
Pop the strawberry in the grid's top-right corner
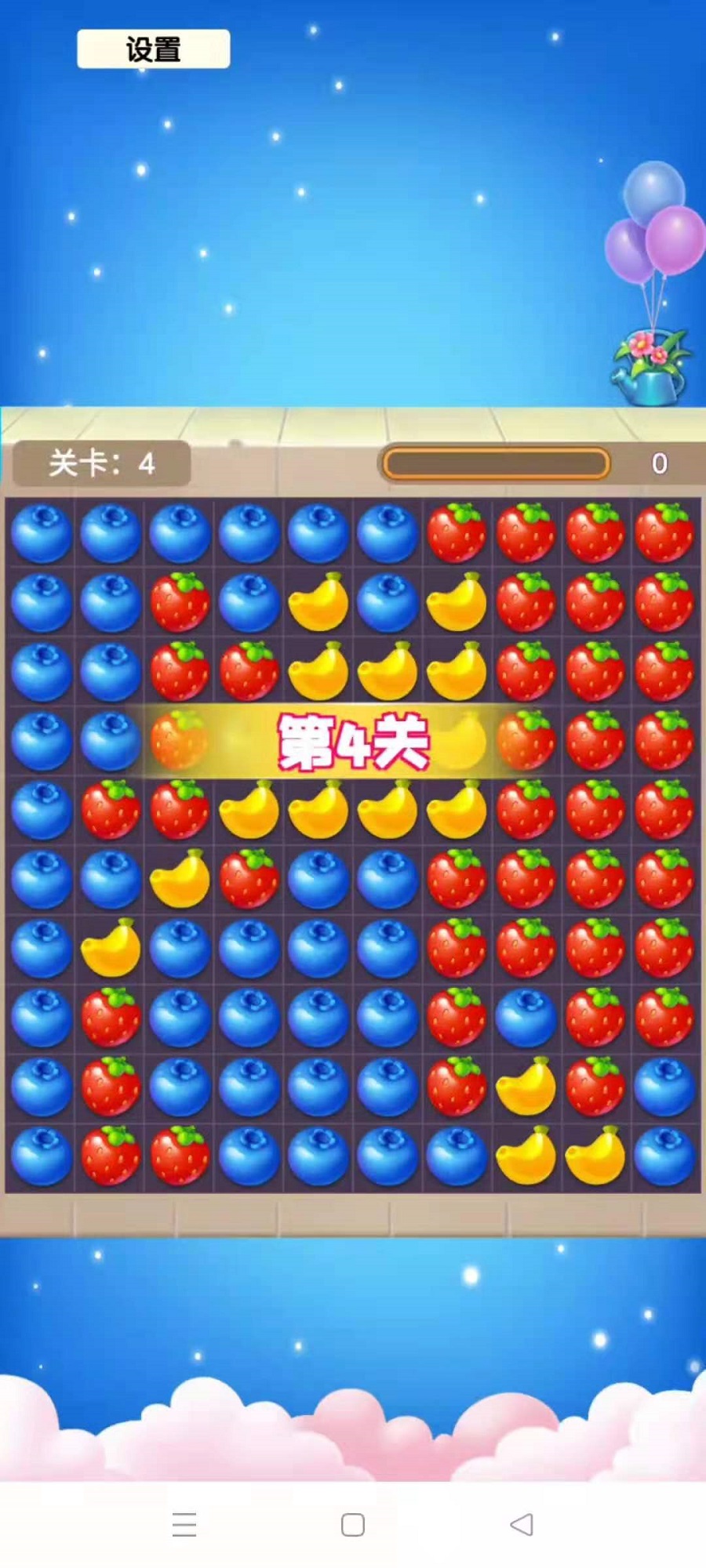664,533
